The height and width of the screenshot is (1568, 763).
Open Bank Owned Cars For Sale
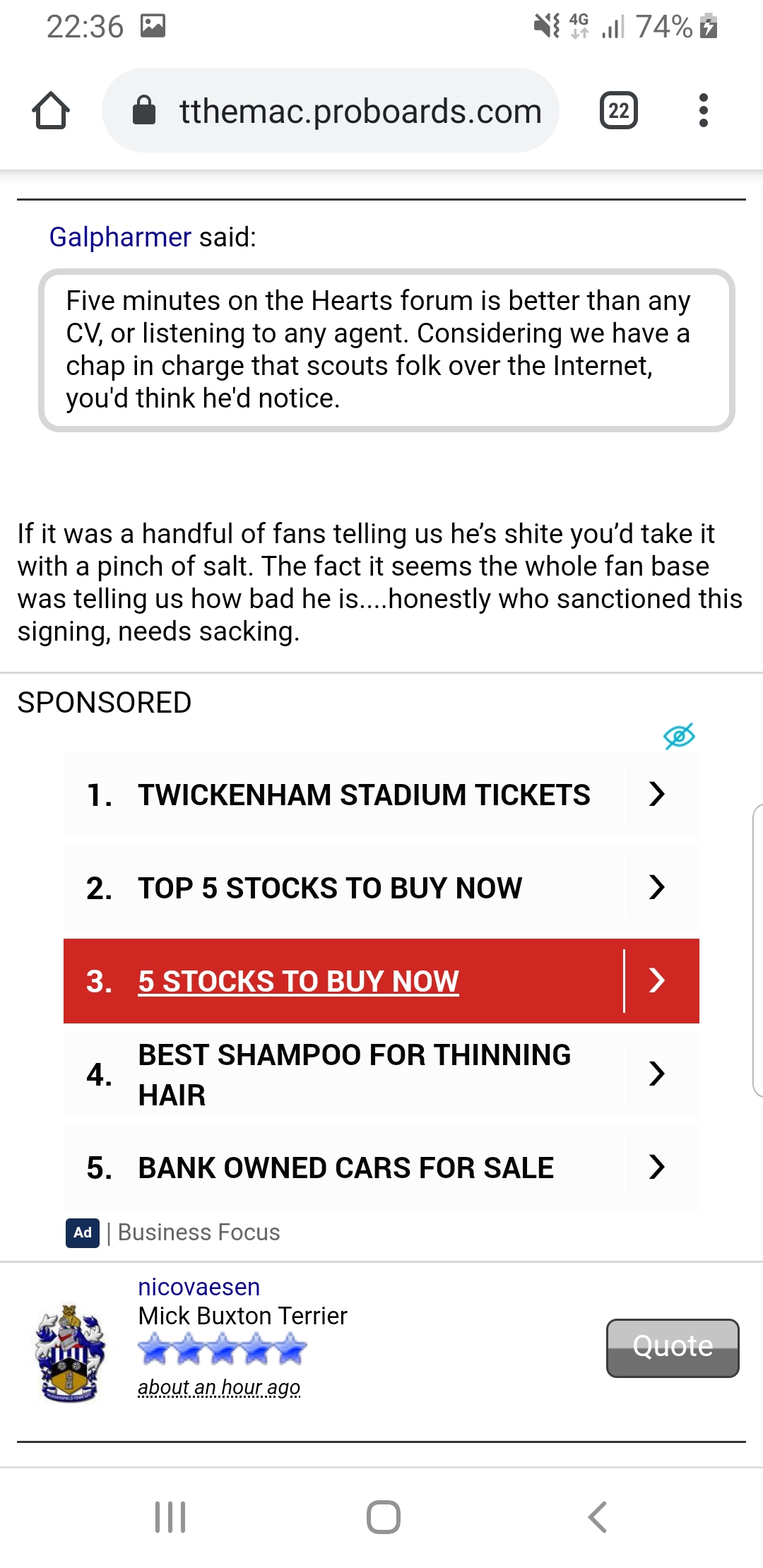[381, 1168]
